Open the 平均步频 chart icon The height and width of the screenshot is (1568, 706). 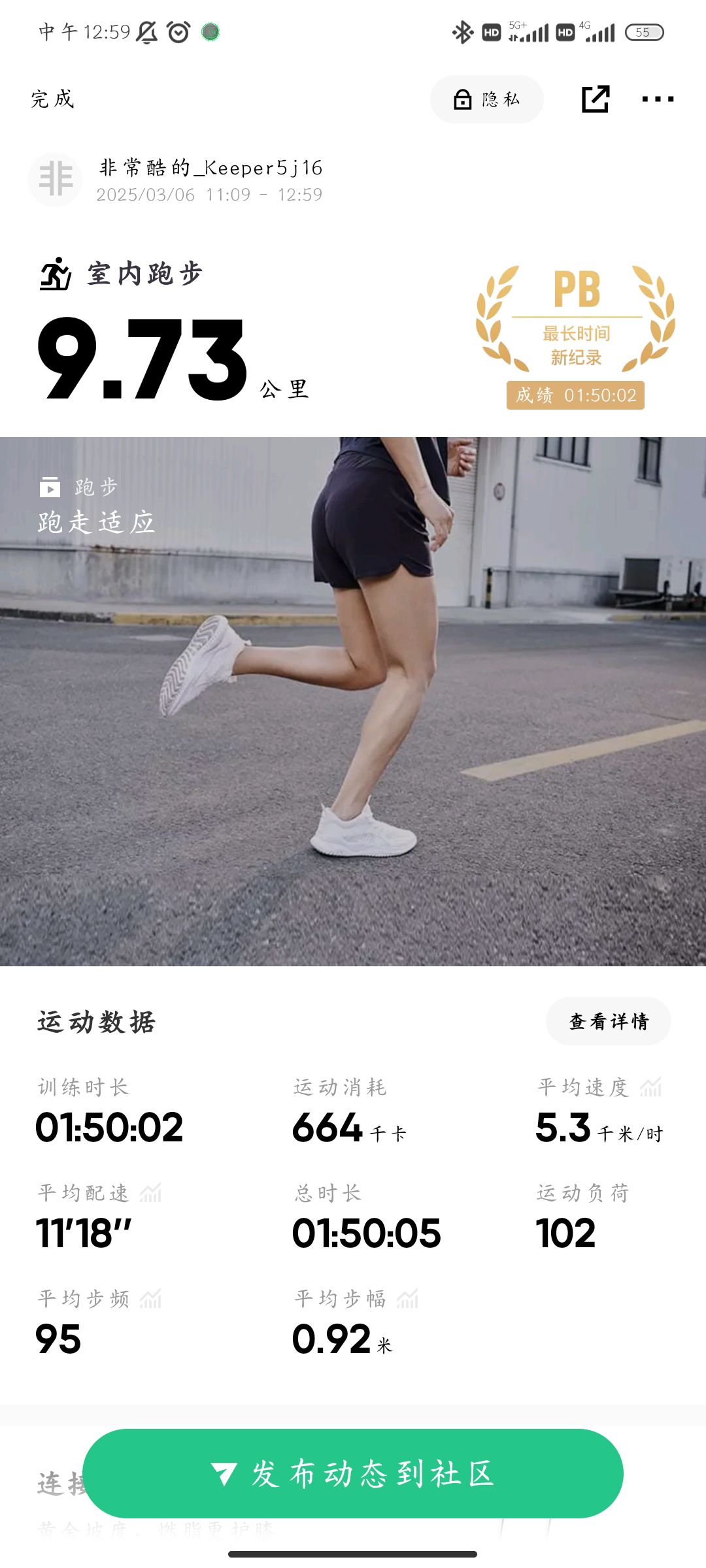pos(150,1299)
